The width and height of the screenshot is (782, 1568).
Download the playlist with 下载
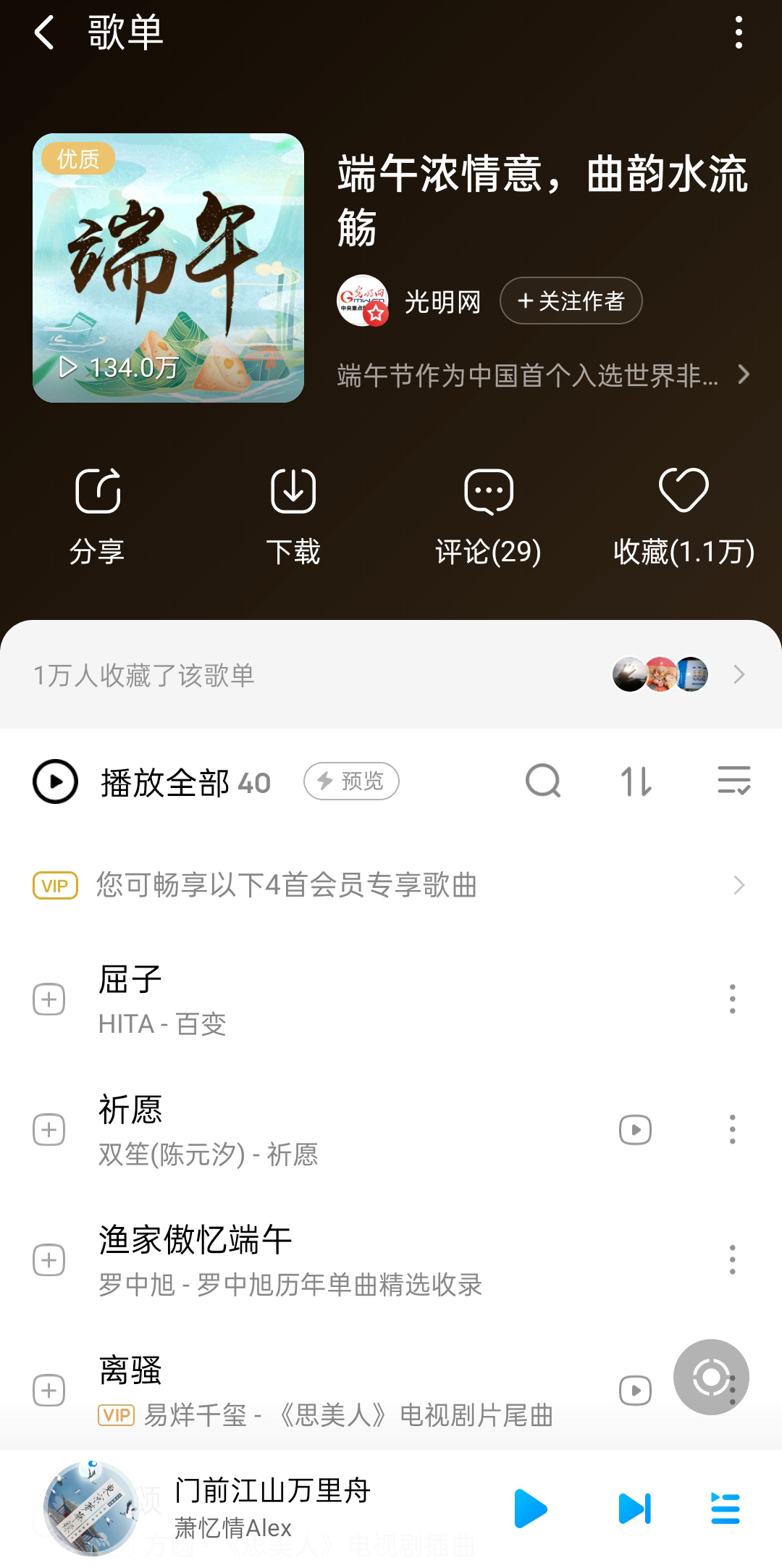click(293, 514)
